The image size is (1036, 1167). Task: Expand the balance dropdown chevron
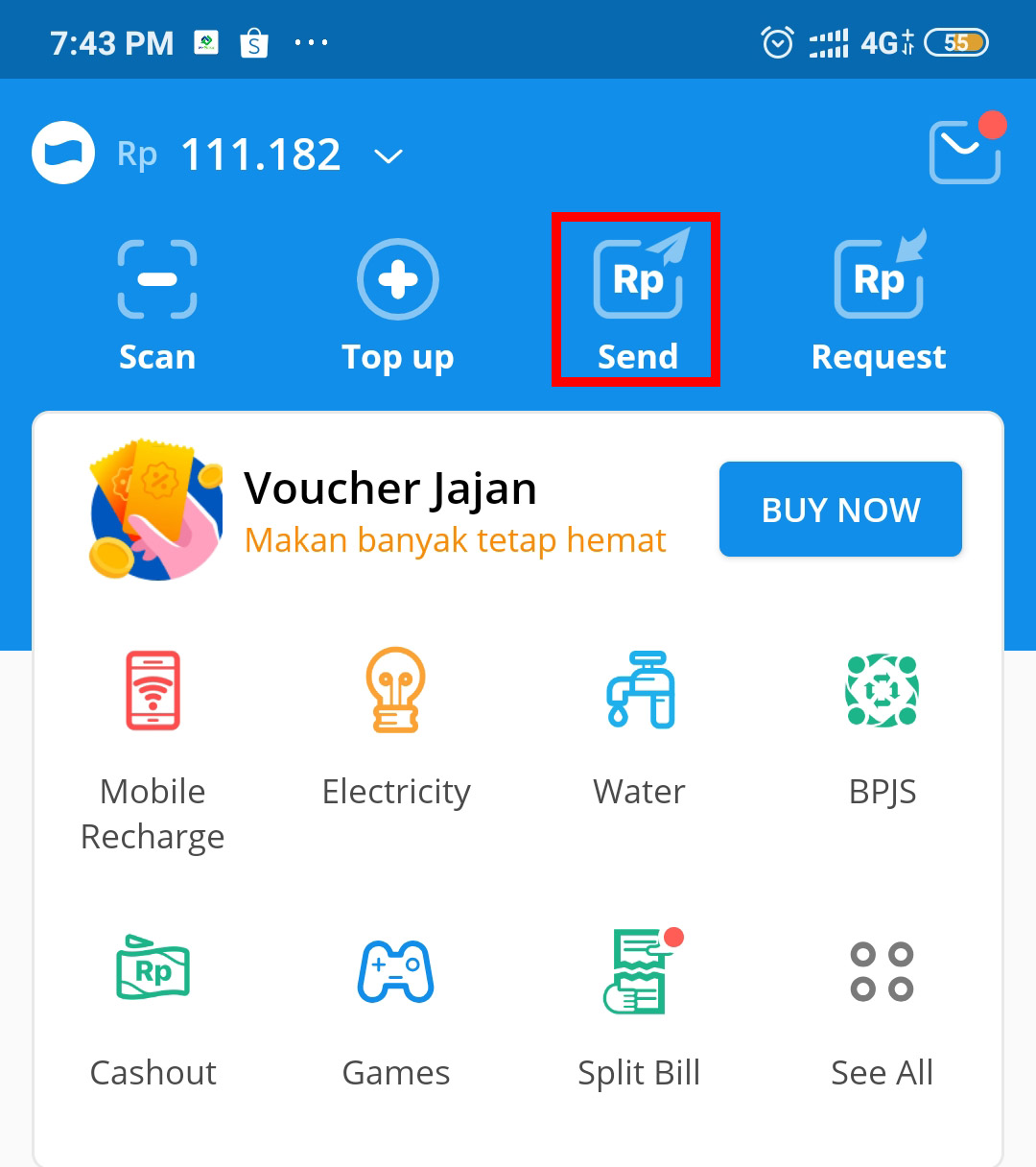[388, 156]
